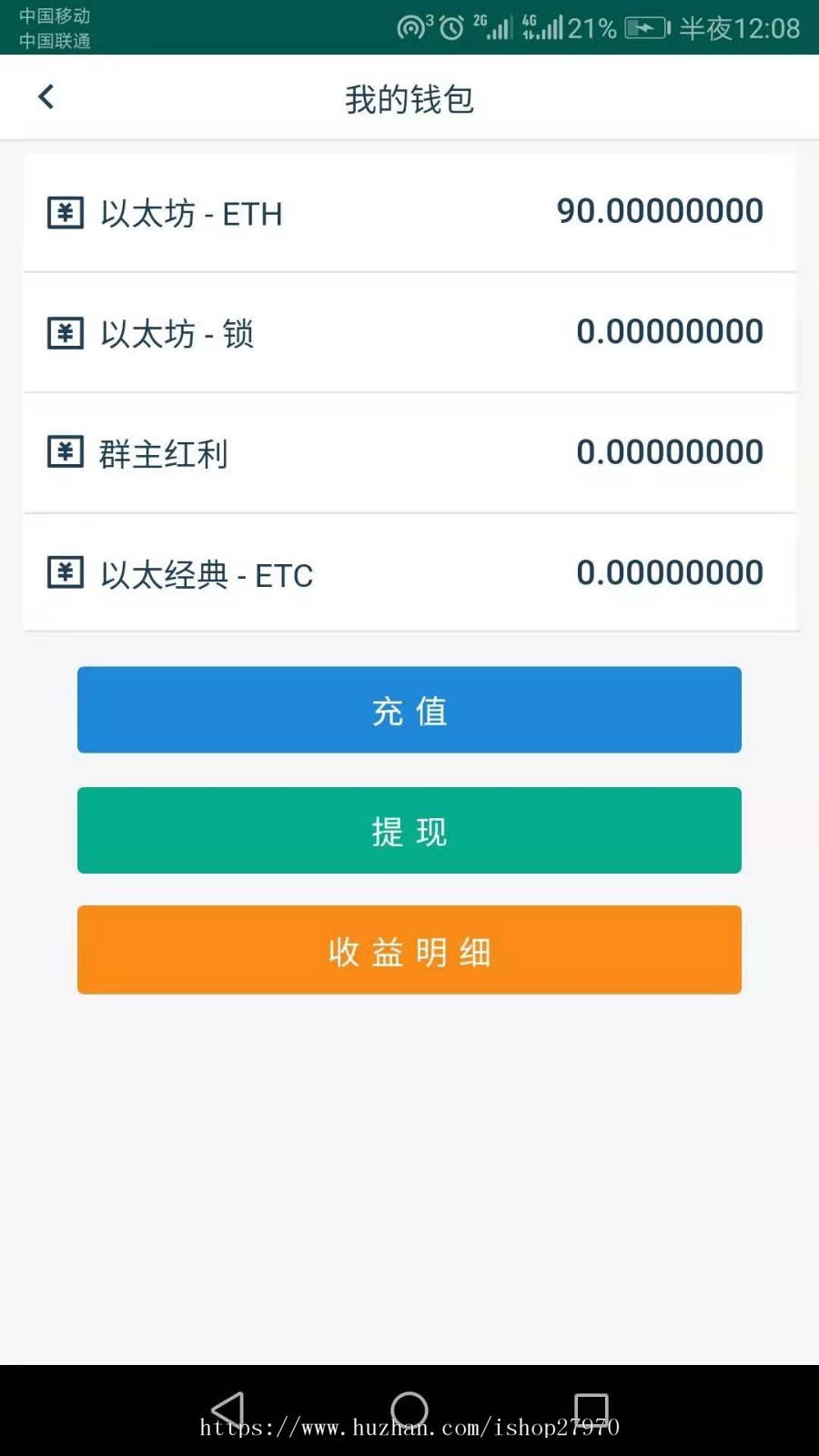Open the 我的钱包 page title
The width and height of the screenshot is (819, 1456).
click(409, 98)
